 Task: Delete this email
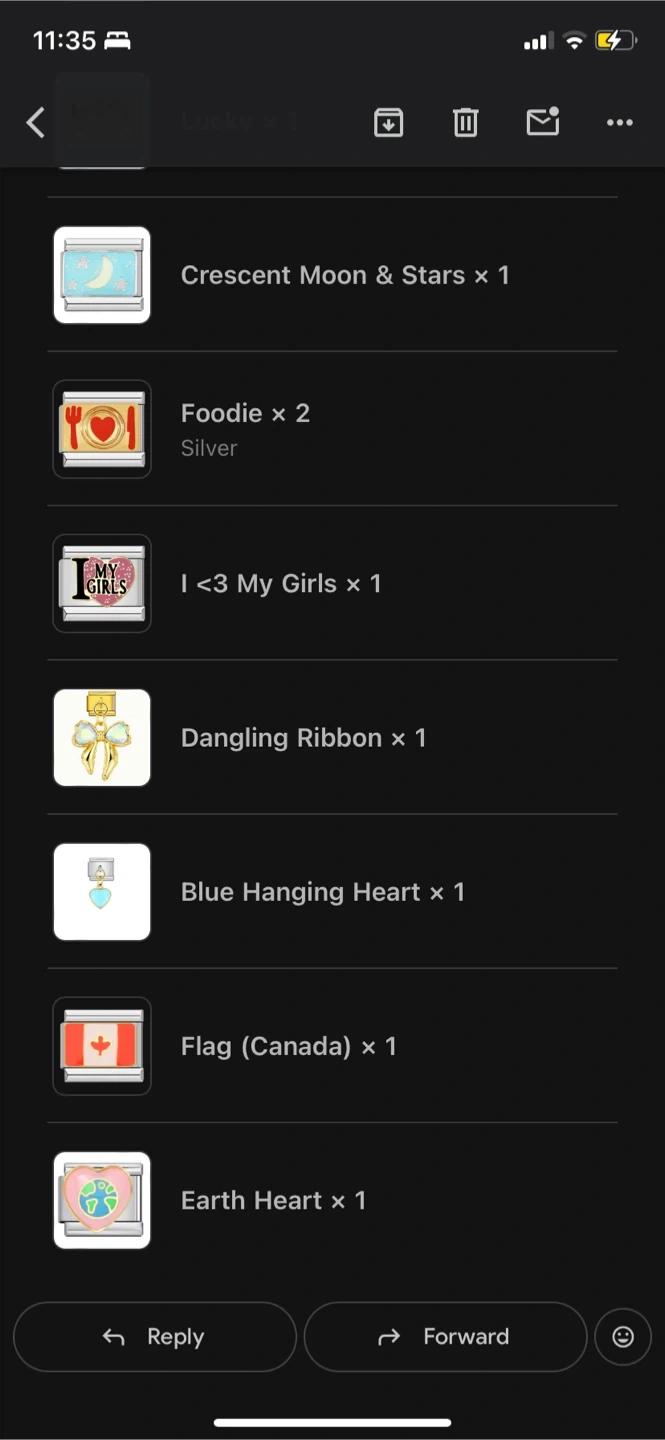[x=465, y=123]
